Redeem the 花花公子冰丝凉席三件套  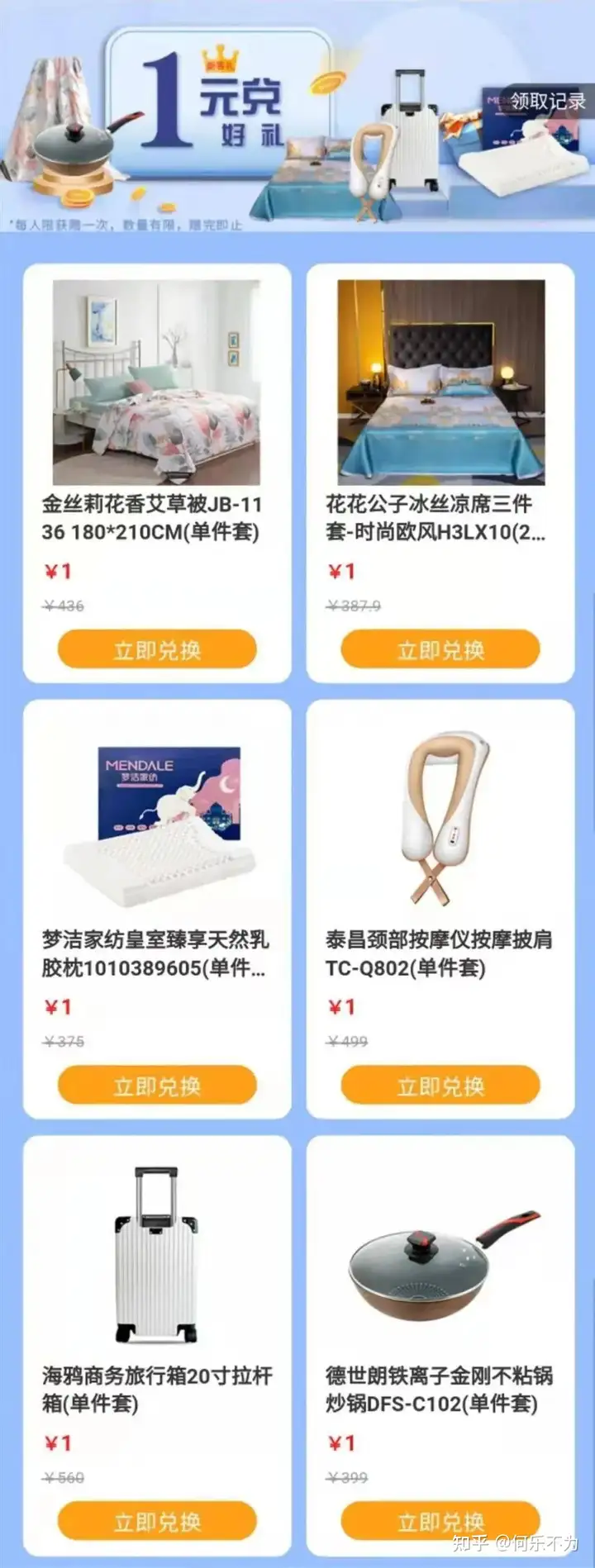440,650
